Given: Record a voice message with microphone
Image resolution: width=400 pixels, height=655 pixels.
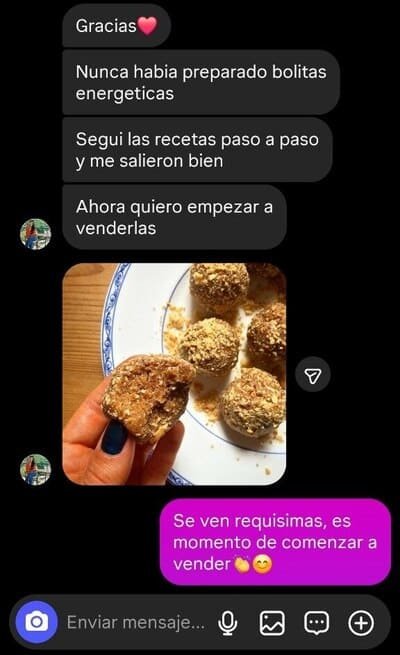Looking at the screenshot, I should click(228, 623).
